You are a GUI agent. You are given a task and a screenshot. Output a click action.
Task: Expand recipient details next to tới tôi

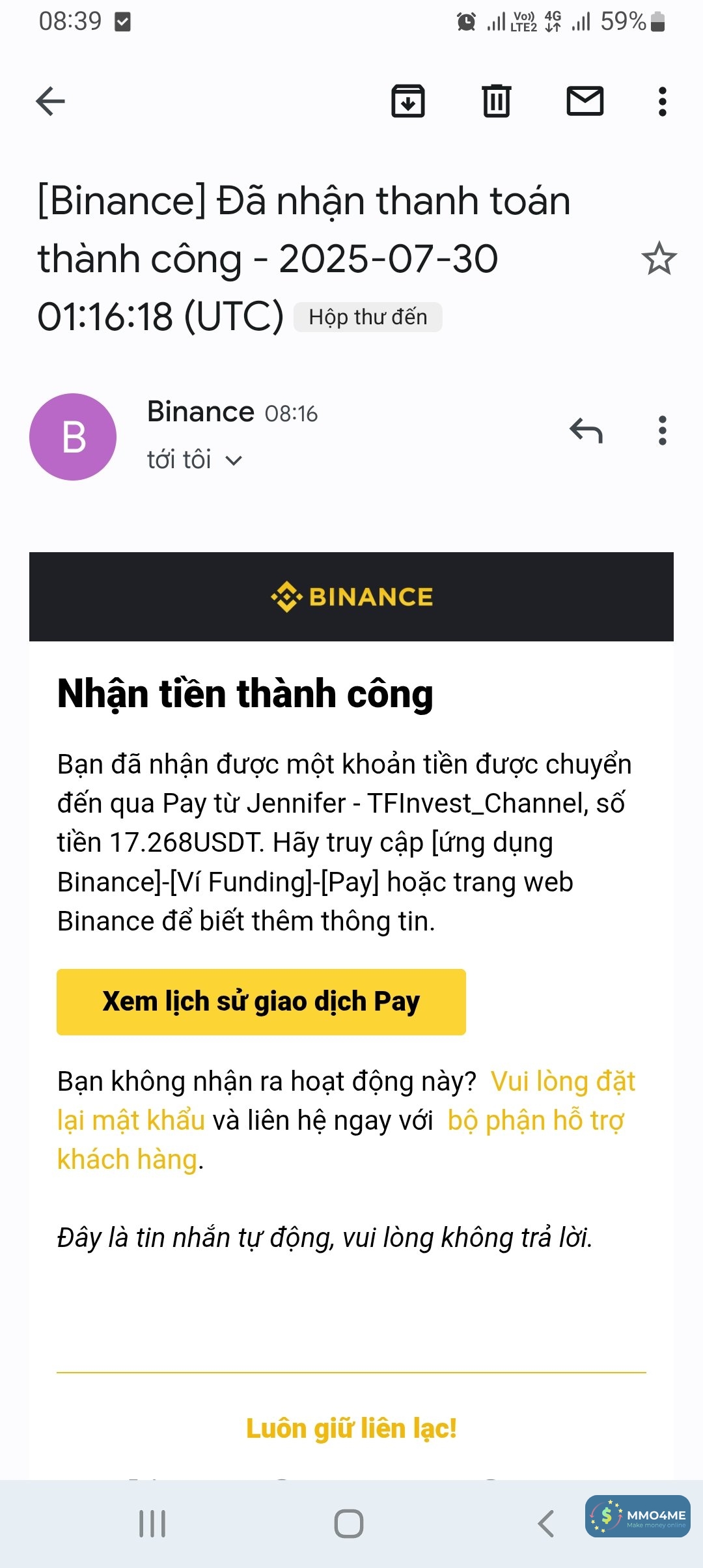pos(233,460)
